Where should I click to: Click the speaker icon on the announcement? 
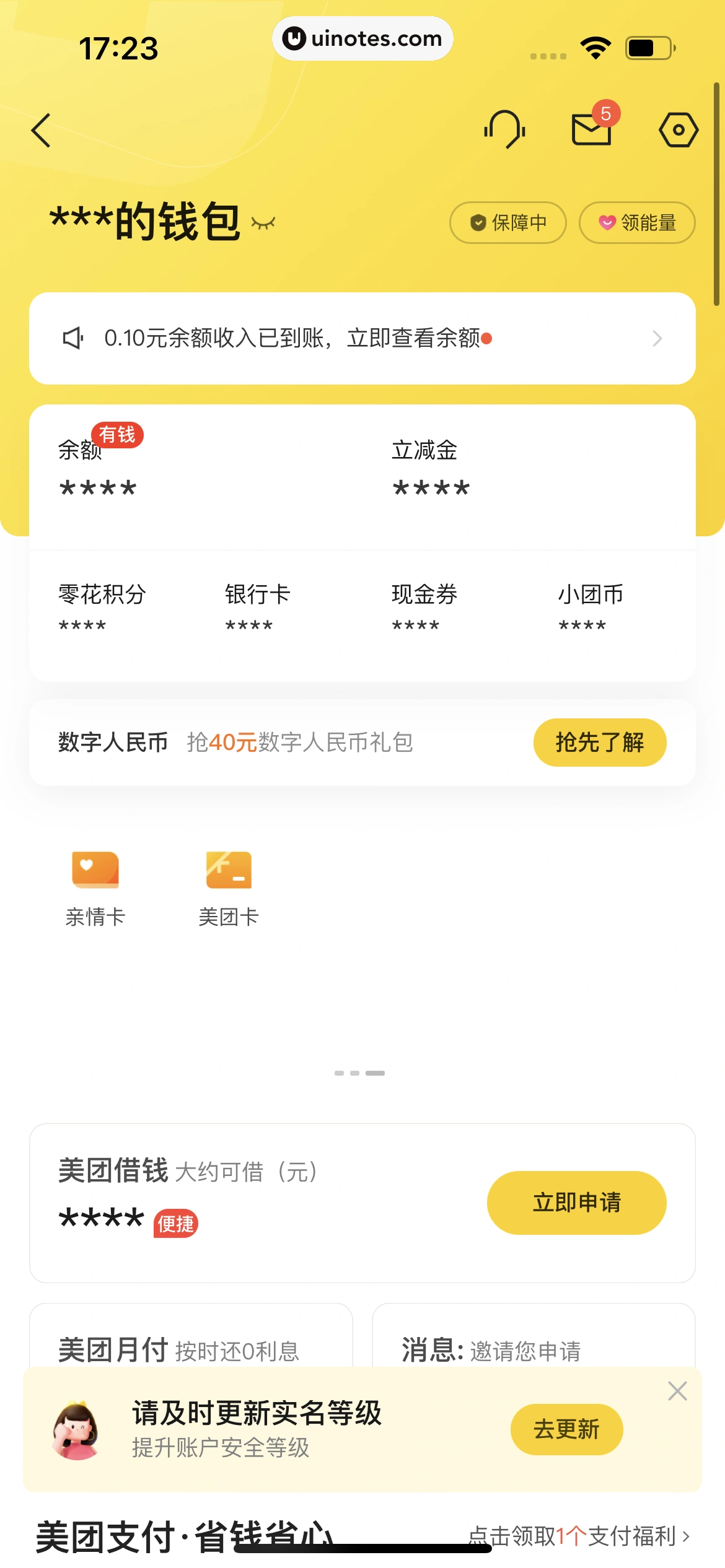pyautogui.click(x=72, y=338)
